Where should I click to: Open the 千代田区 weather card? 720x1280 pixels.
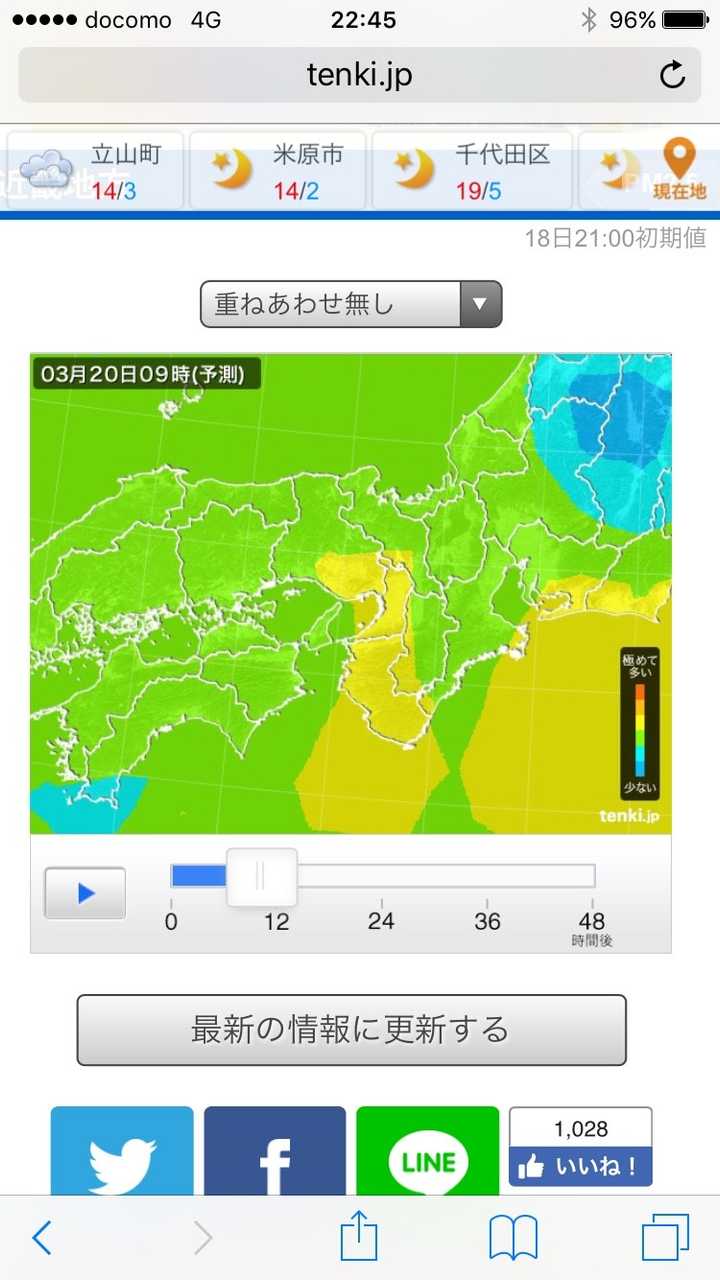point(472,170)
